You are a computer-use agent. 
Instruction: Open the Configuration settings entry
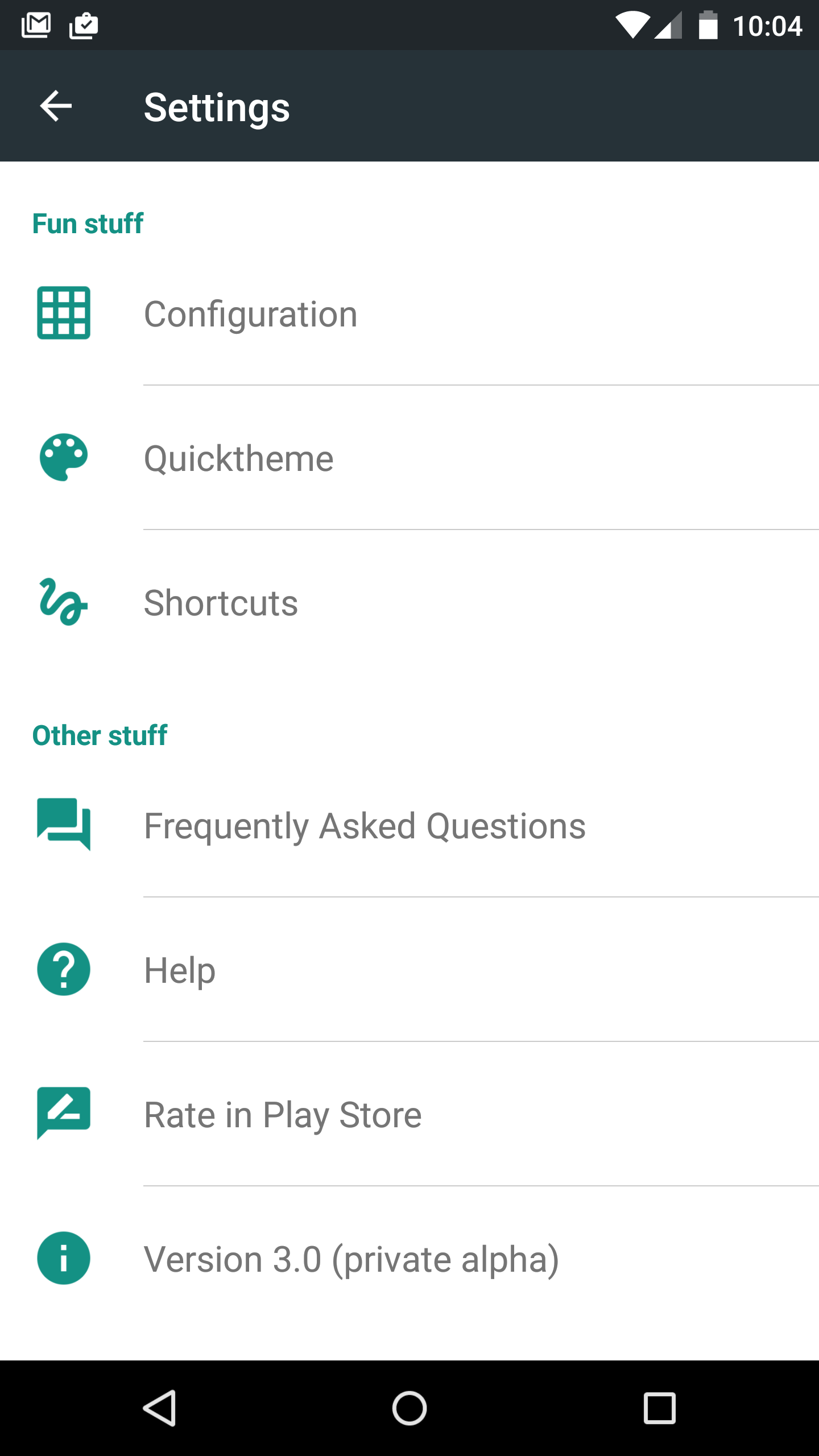pyautogui.click(x=250, y=313)
